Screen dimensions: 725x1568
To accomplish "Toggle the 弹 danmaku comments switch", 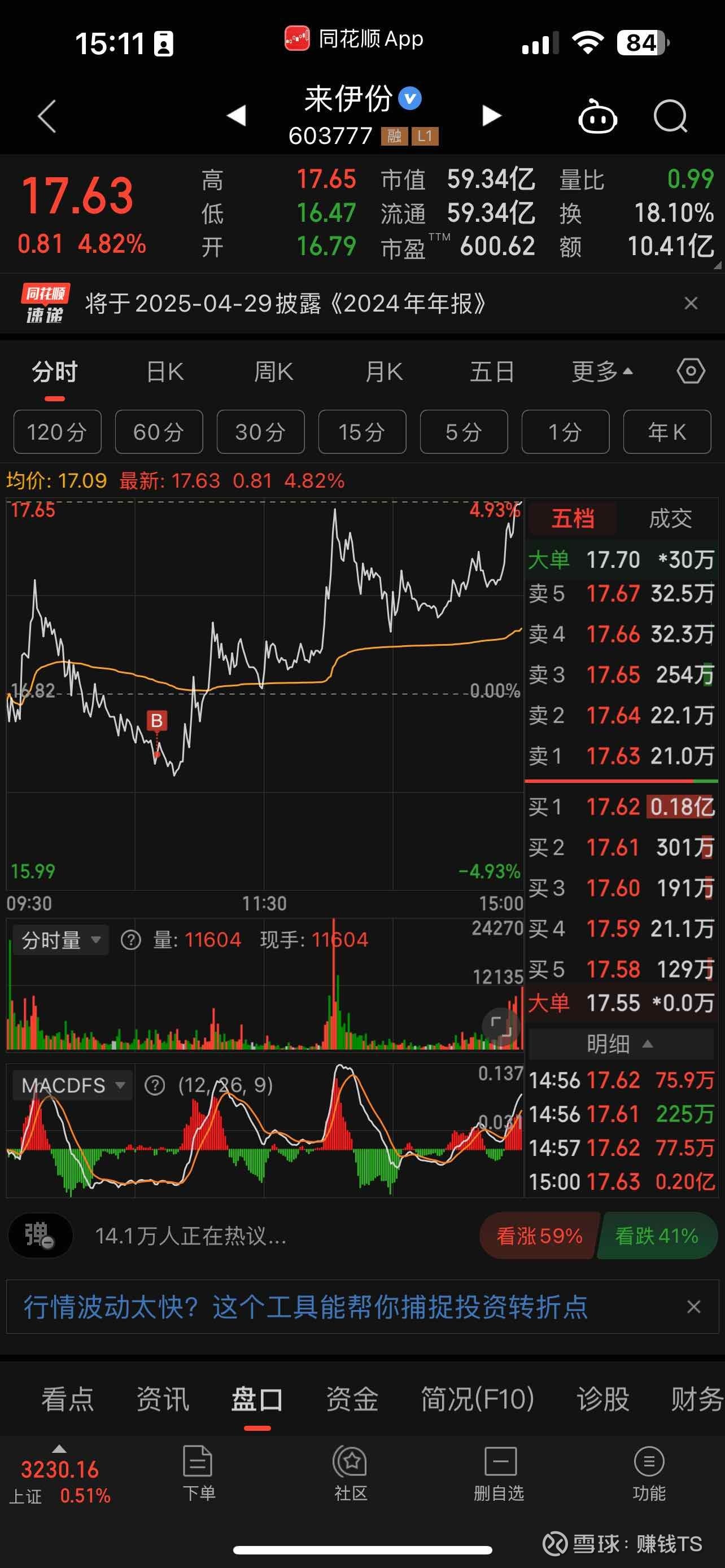I will tap(41, 1236).
